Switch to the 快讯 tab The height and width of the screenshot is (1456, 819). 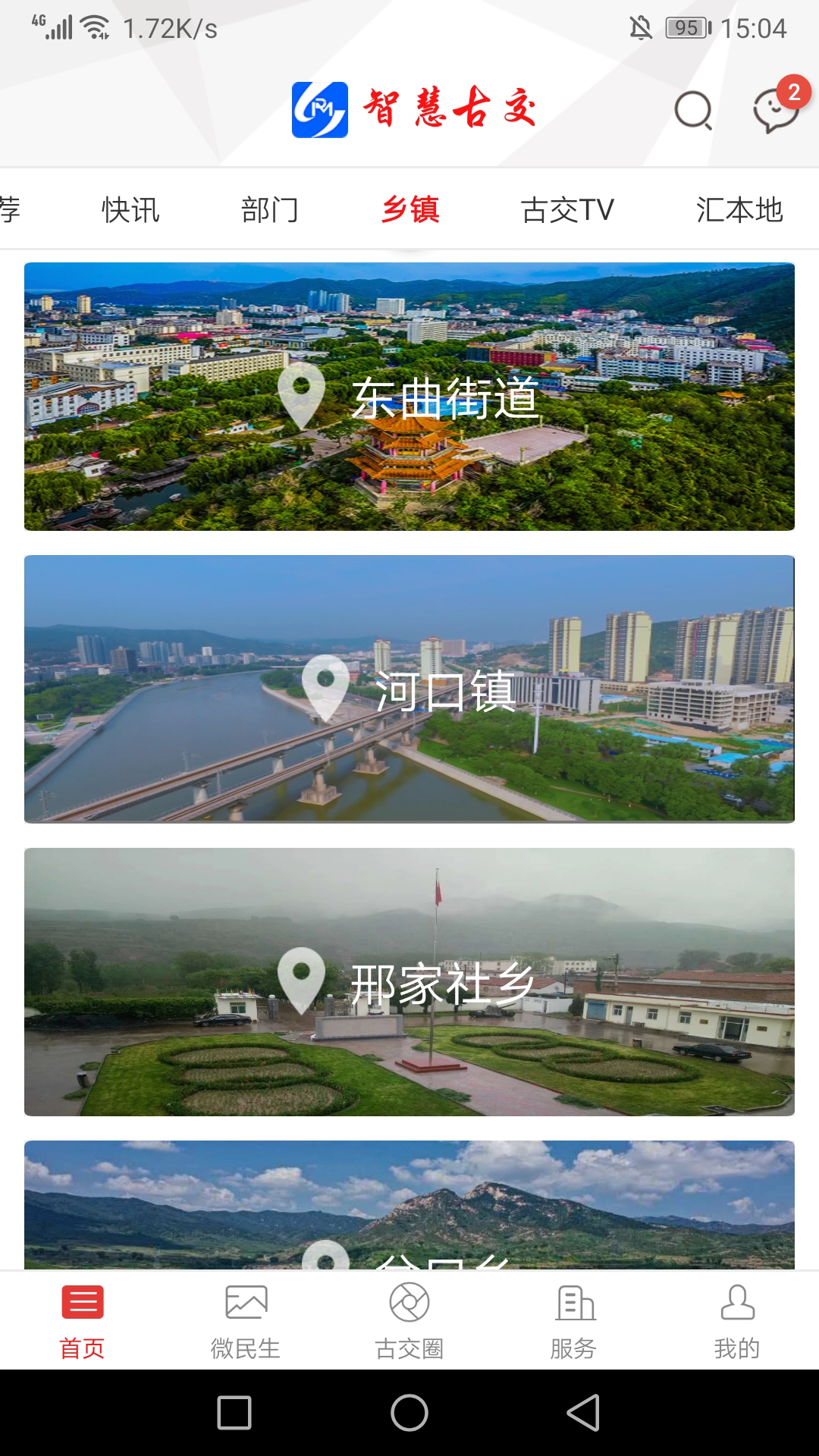130,210
